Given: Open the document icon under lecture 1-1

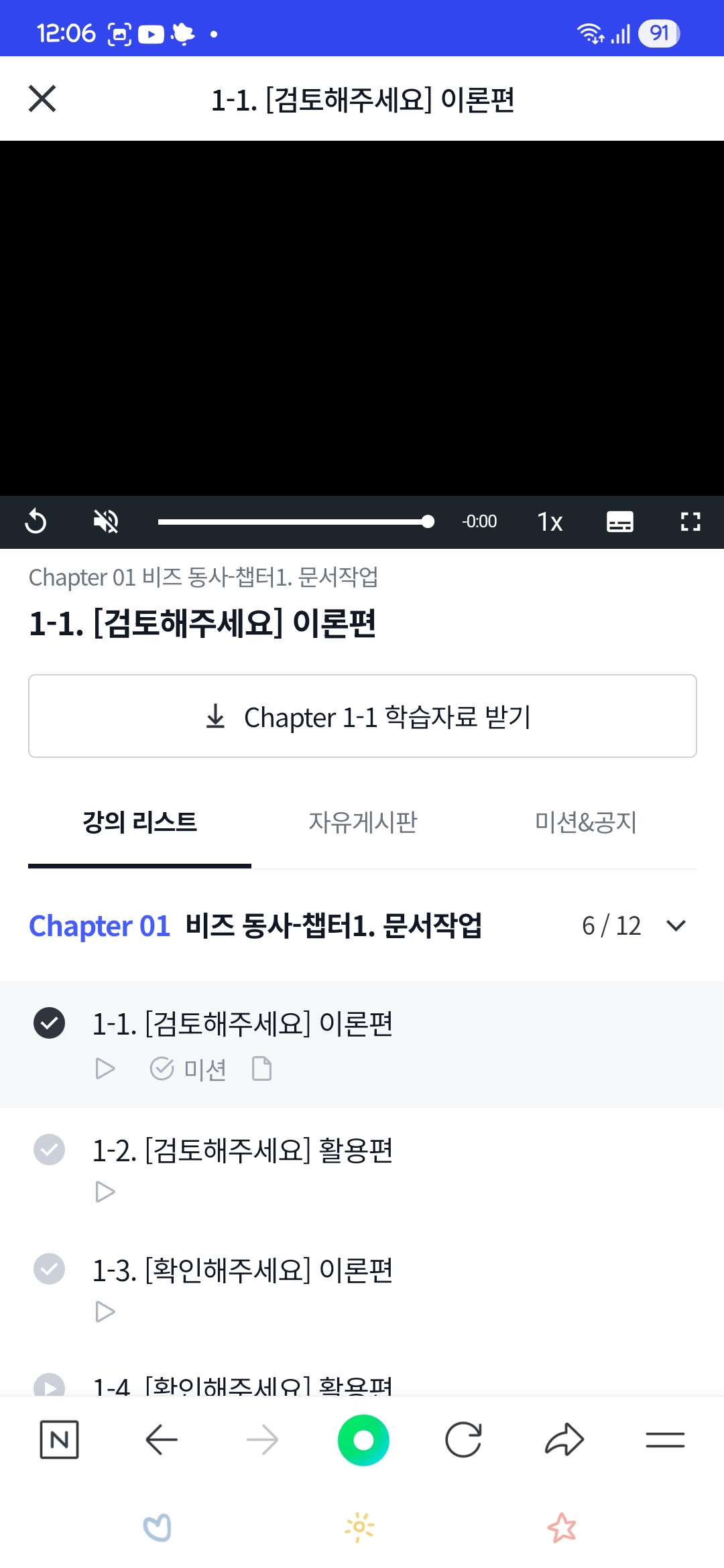Looking at the screenshot, I should (x=261, y=1069).
